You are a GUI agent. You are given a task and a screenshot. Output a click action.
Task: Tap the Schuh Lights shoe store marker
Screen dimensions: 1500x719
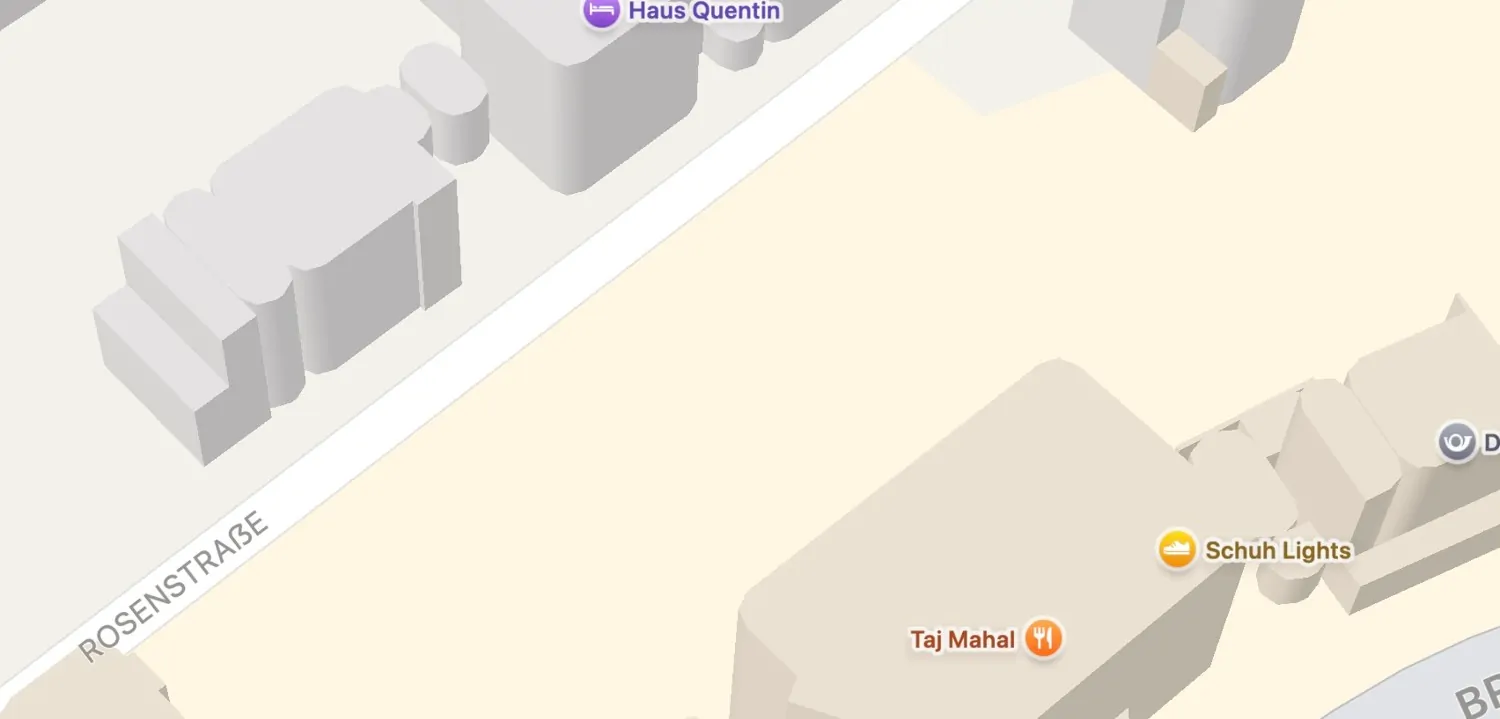click(1177, 550)
